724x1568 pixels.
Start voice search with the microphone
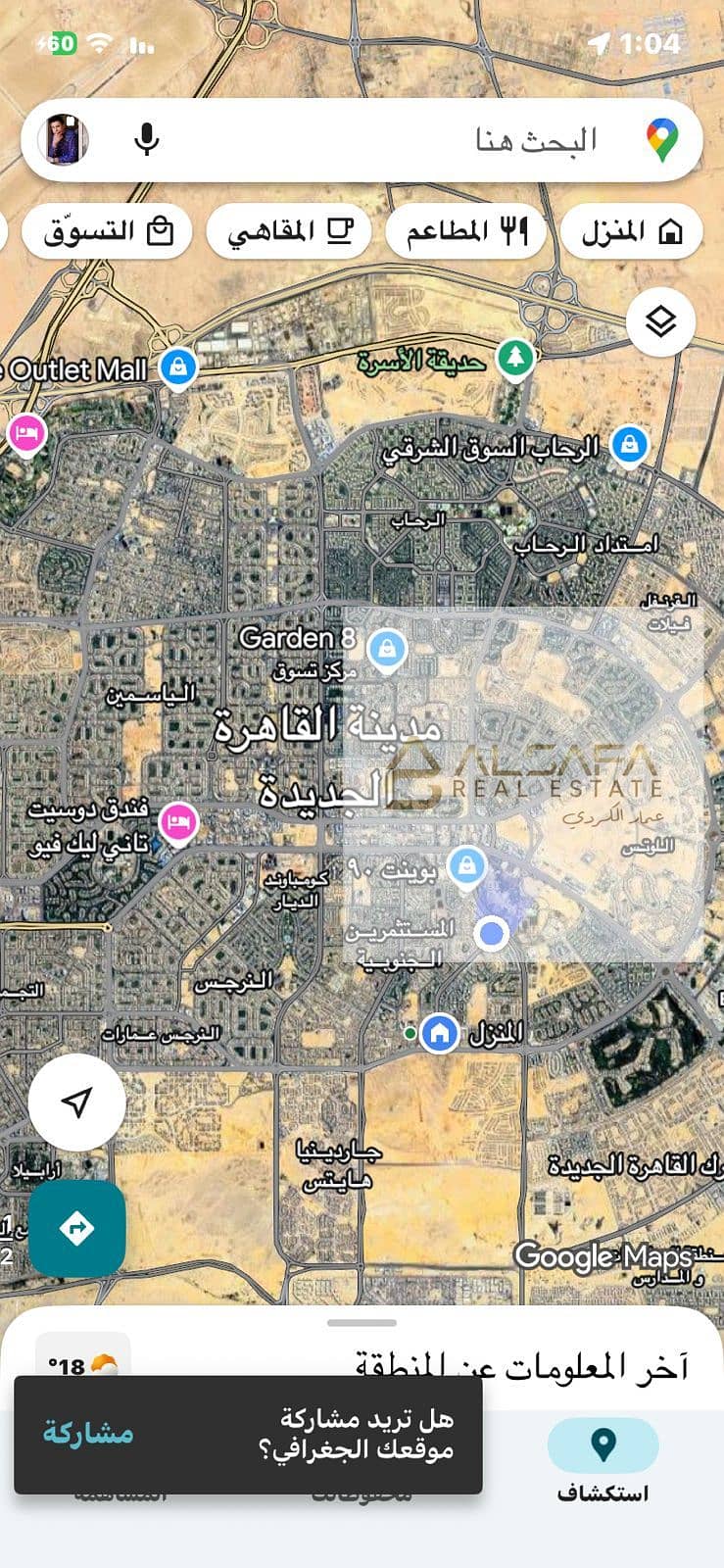pos(147,139)
